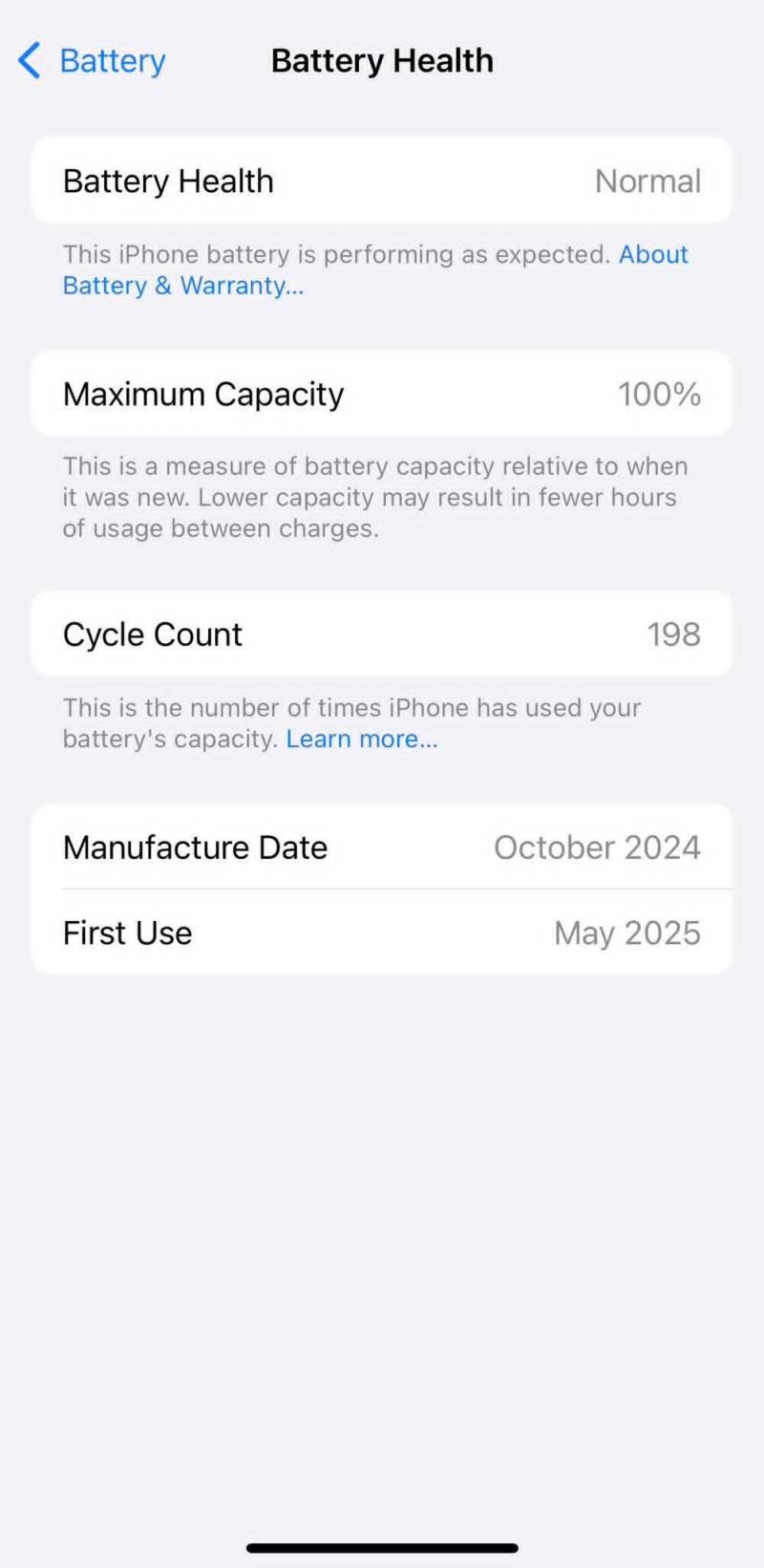Open About Battery & Warranty link

click(182, 286)
